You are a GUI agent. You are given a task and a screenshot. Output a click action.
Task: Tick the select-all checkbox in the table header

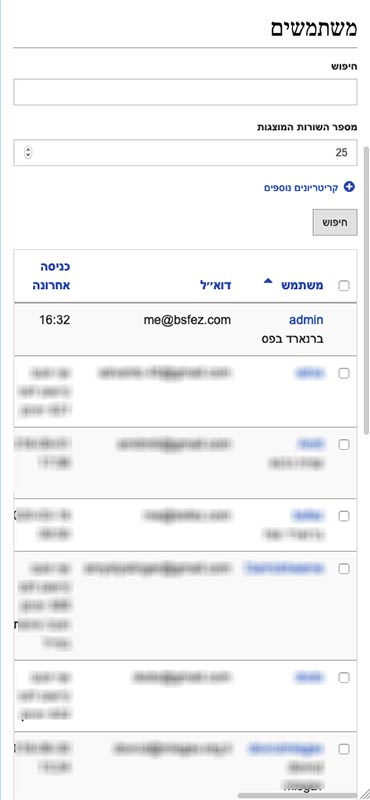344,286
